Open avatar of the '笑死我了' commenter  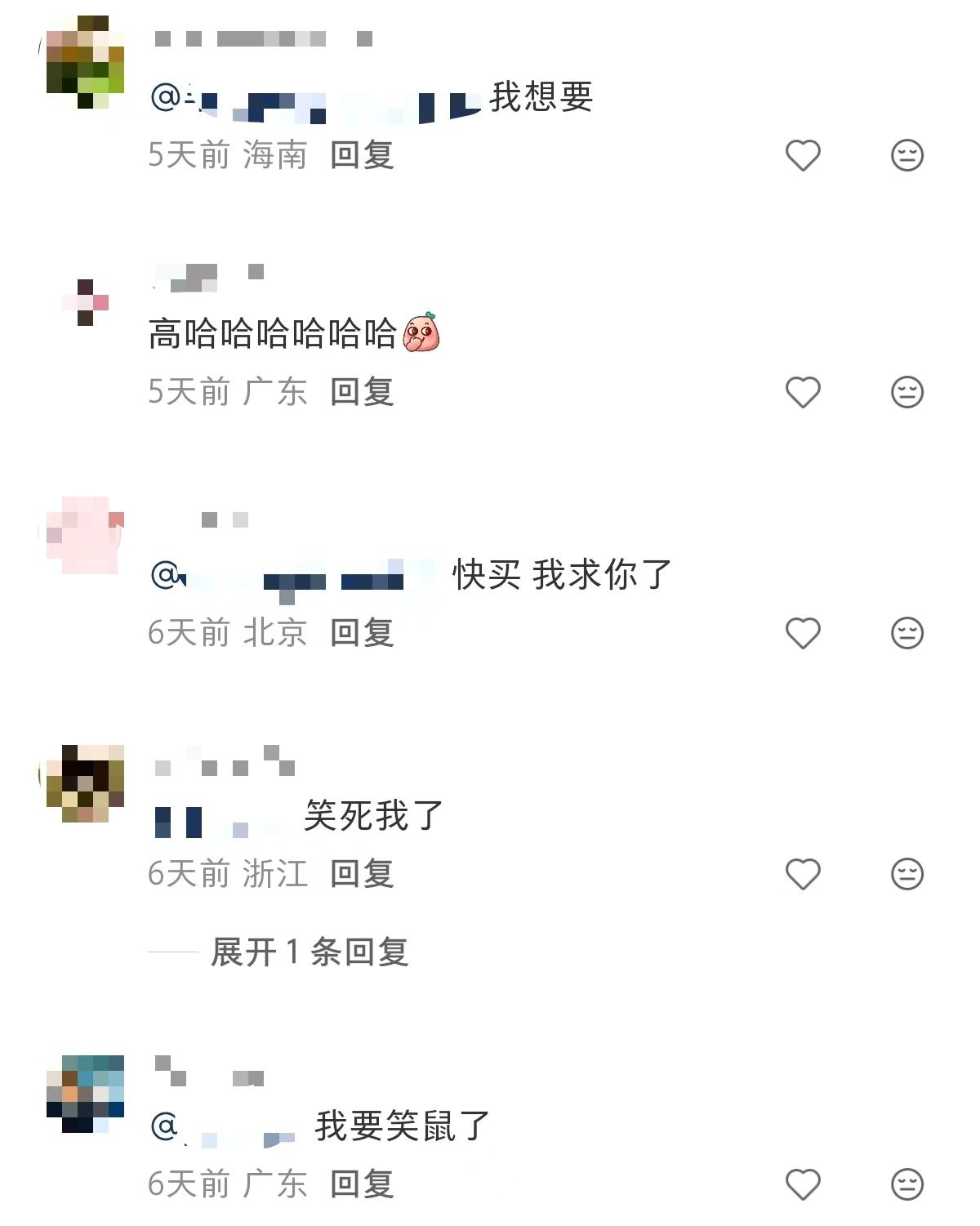[x=85, y=782]
